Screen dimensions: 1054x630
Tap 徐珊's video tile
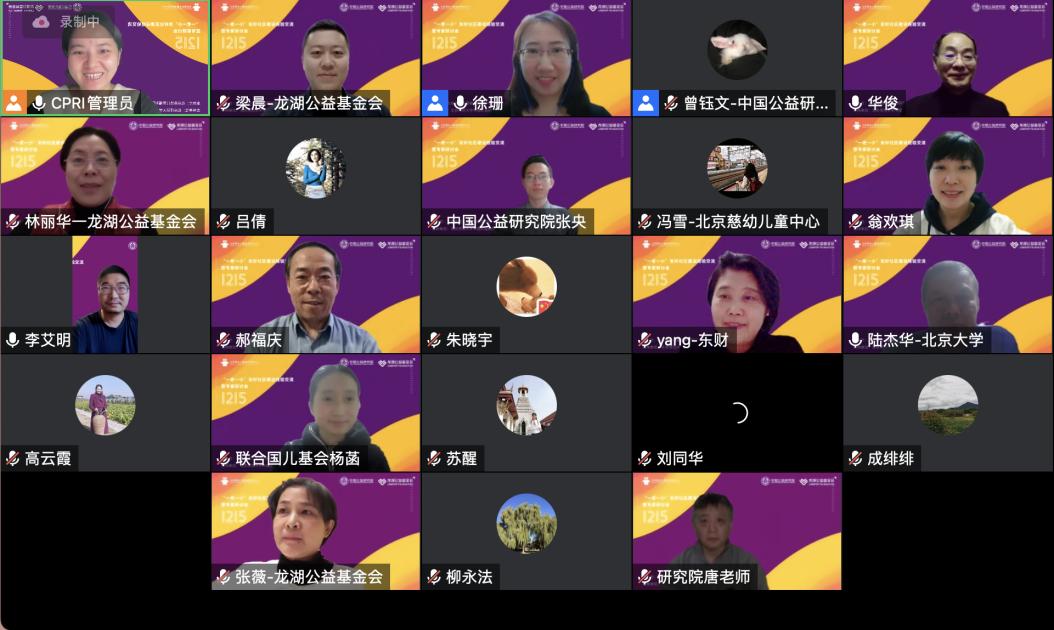point(526,58)
